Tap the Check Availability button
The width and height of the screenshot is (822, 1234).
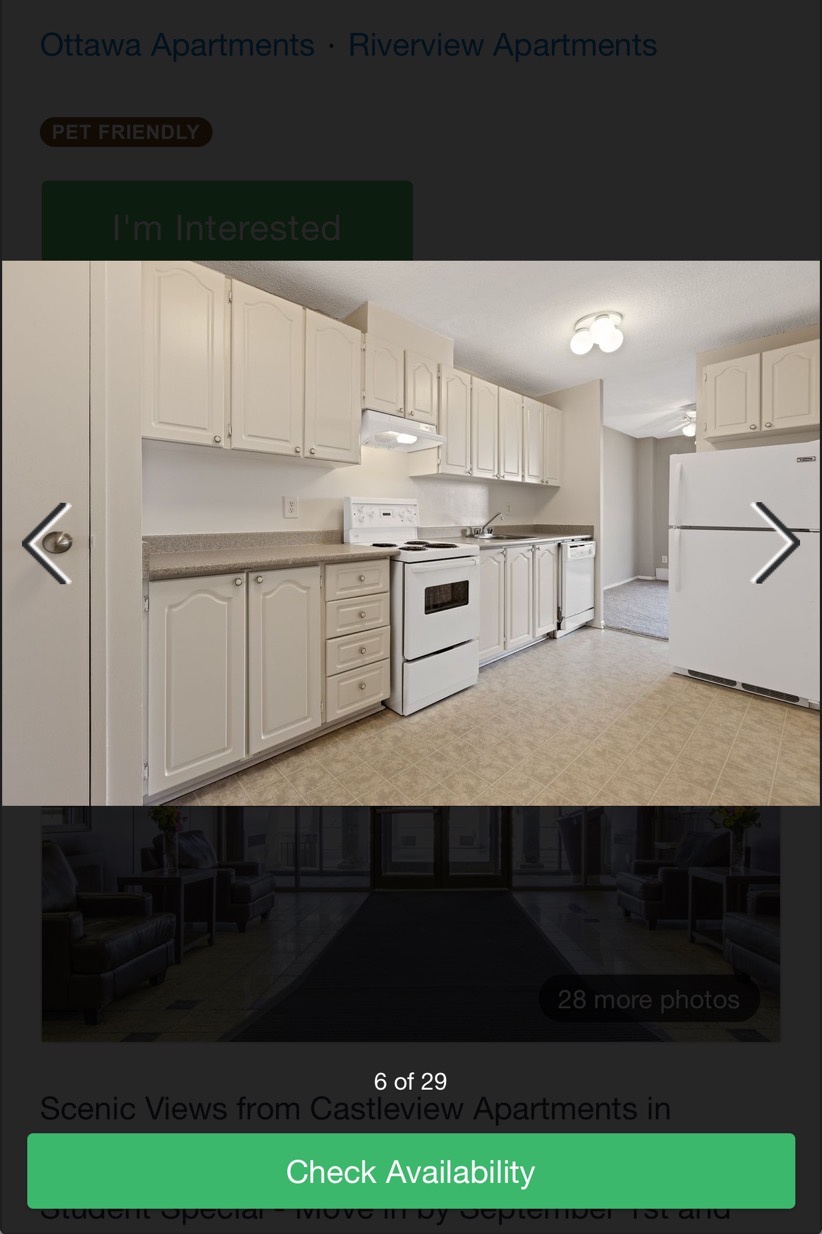(x=411, y=1171)
